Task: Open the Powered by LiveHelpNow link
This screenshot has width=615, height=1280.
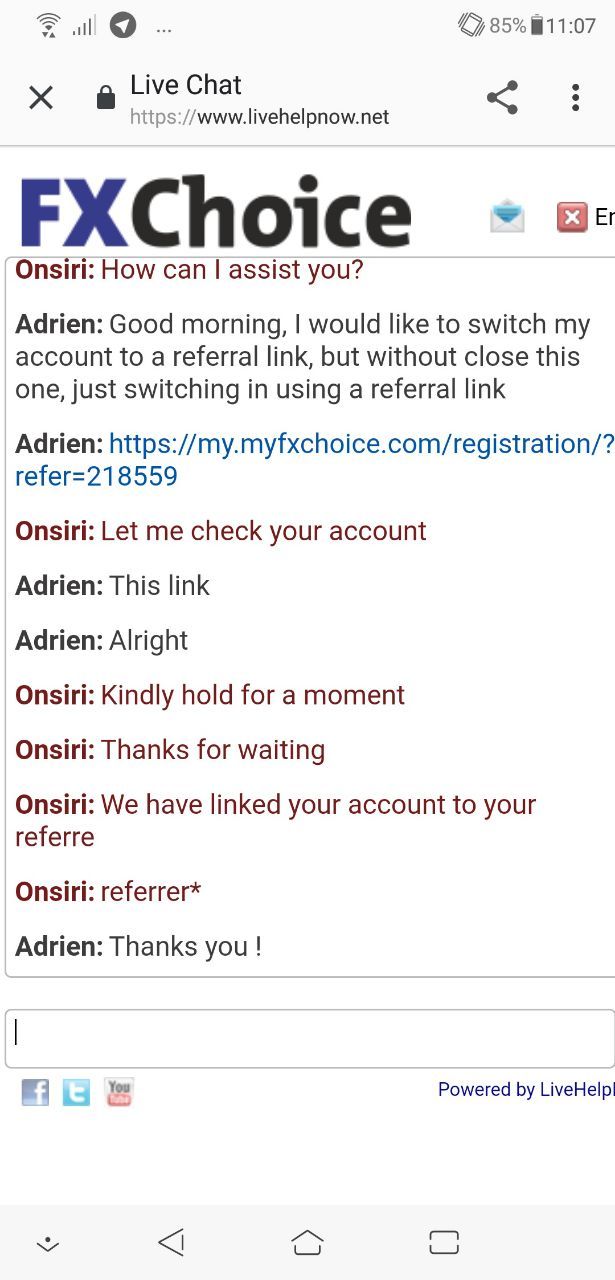Action: click(526, 1090)
